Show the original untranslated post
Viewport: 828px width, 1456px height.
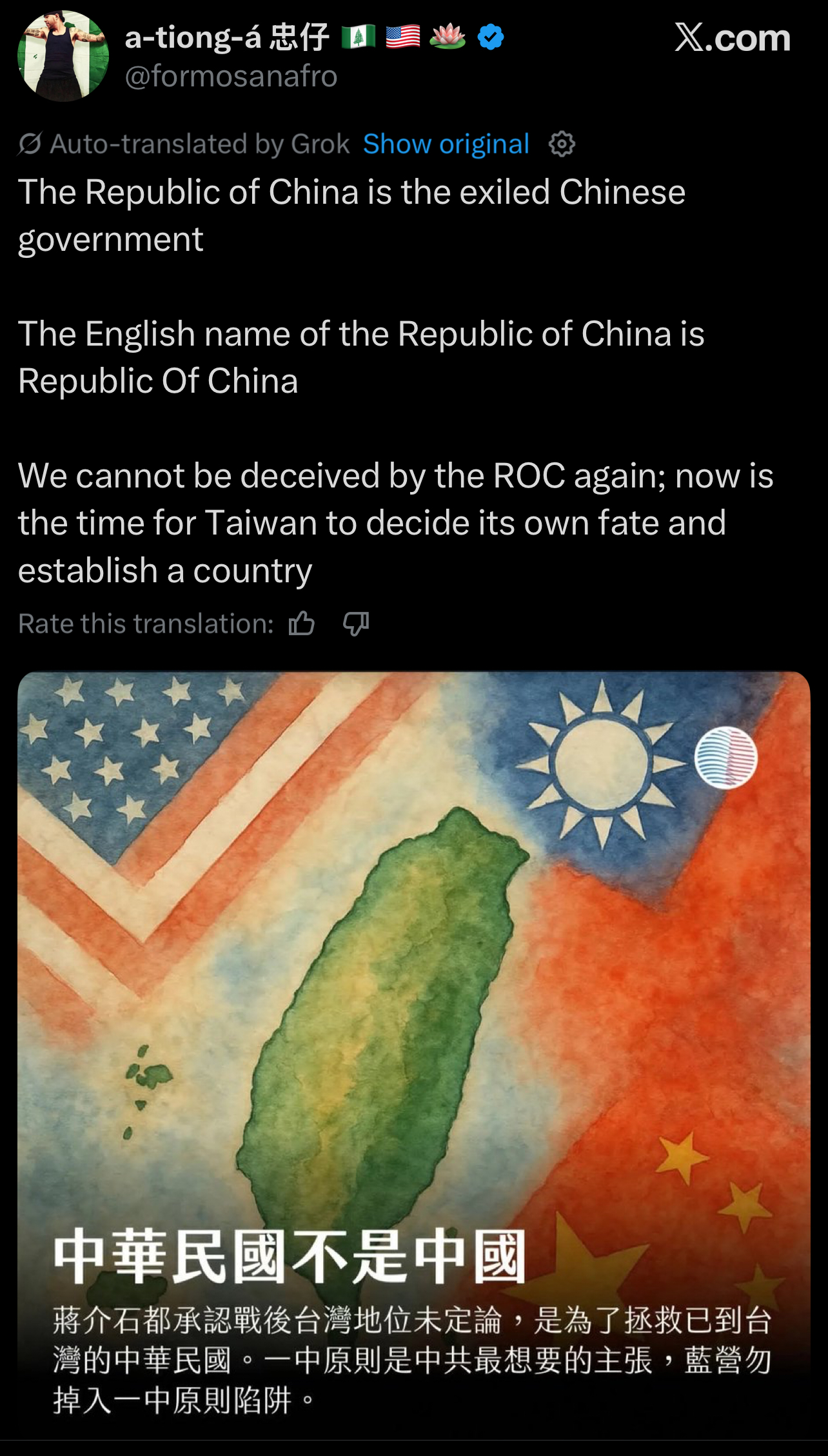(446, 144)
